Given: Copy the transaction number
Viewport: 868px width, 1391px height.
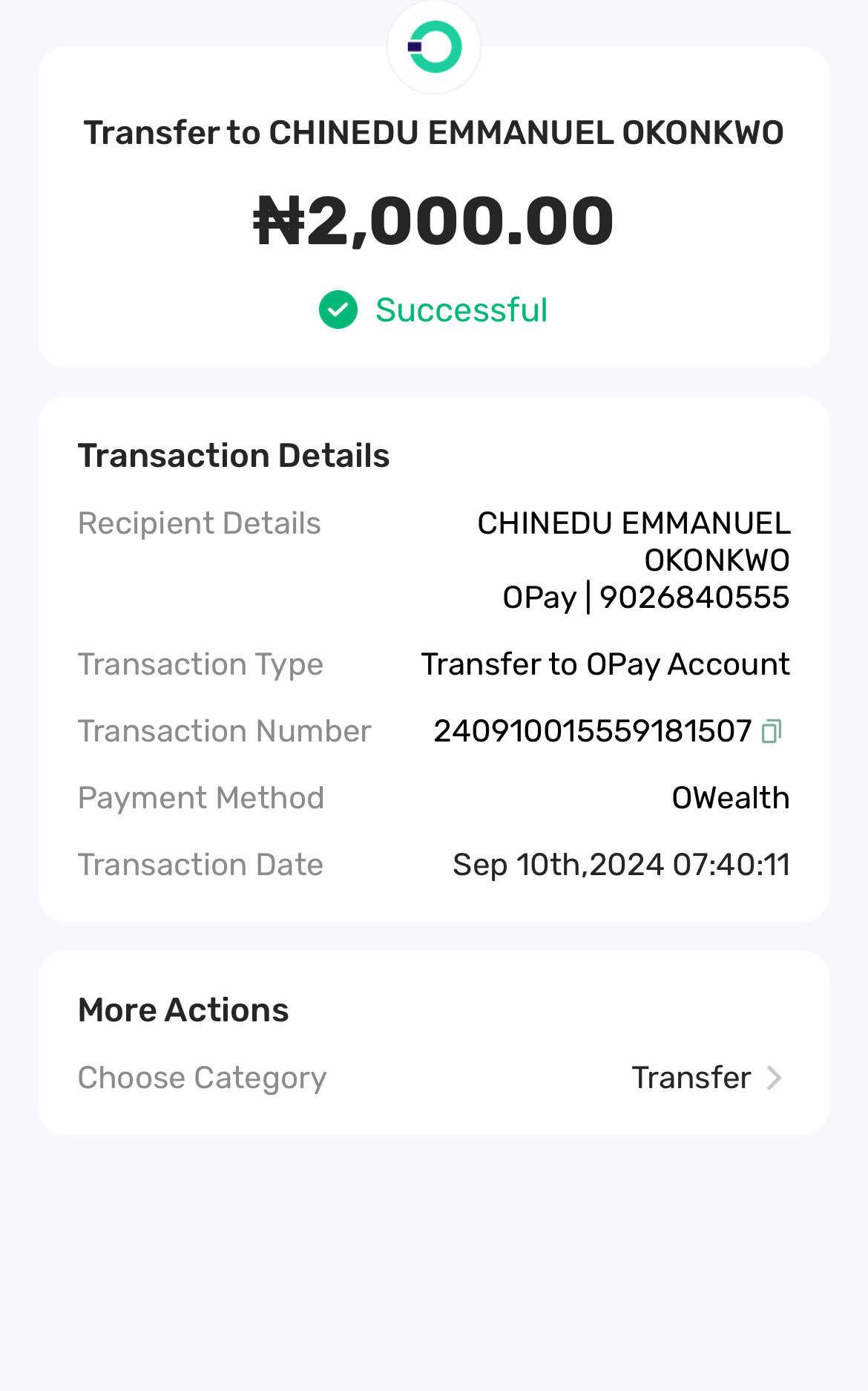Looking at the screenshot, I should coord(772,731).
